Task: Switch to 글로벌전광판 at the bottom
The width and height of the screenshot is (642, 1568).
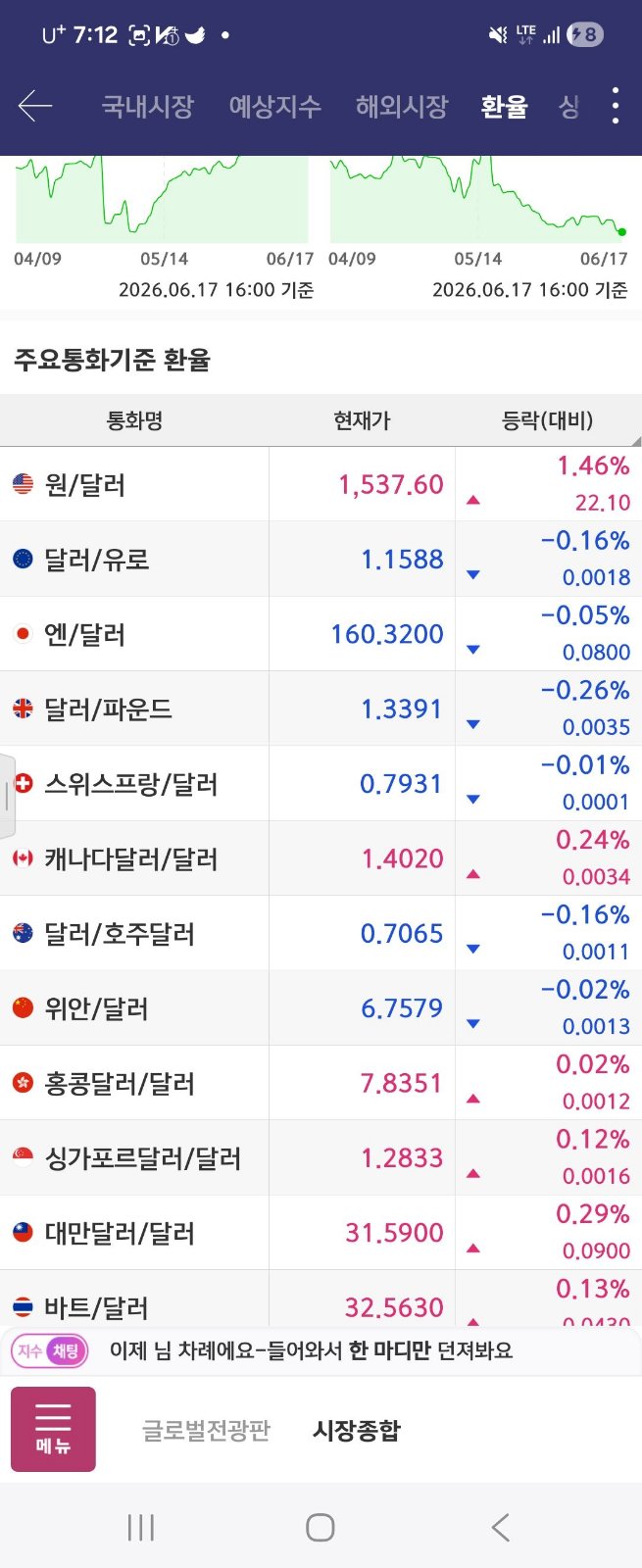Action: [206, 1431]
